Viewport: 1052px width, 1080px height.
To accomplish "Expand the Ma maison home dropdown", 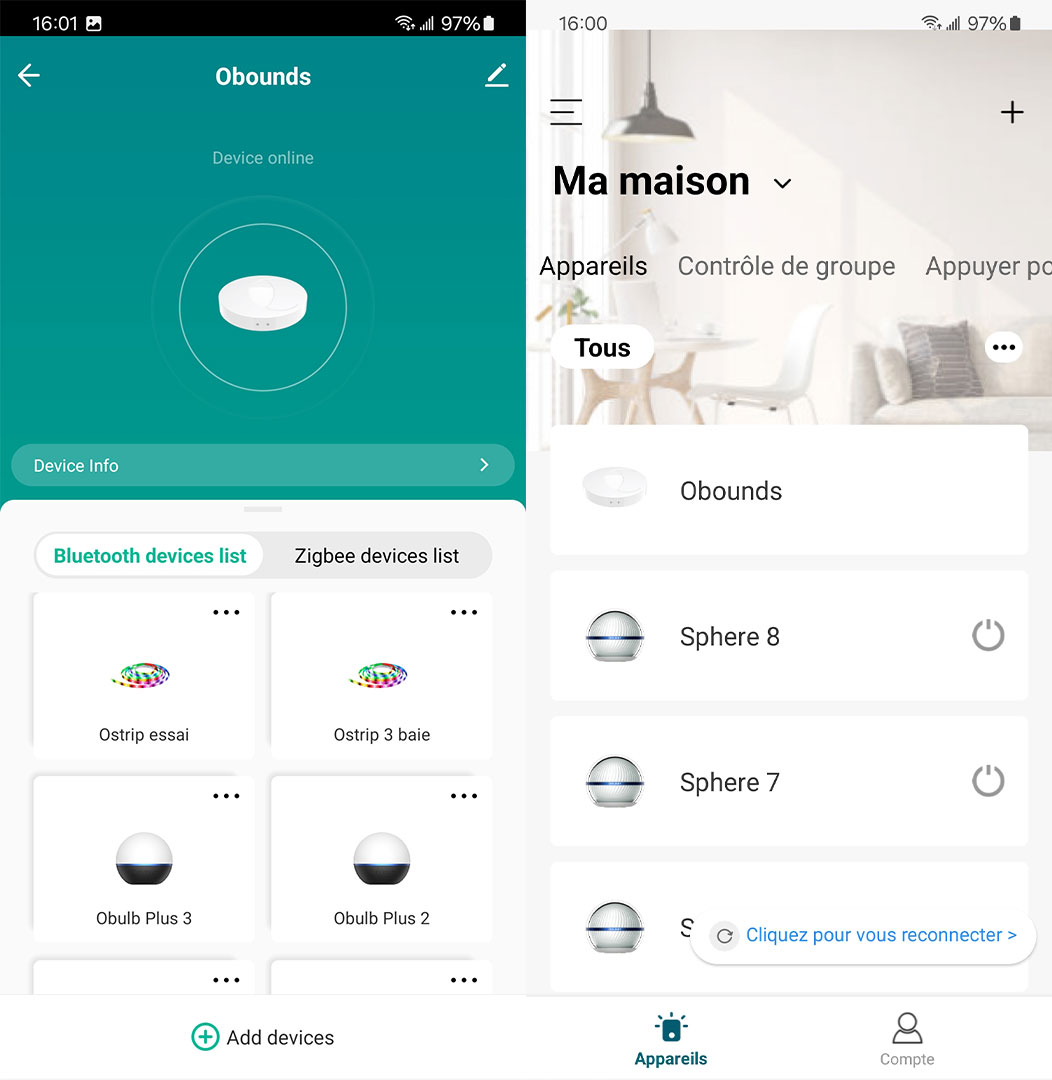I will click(x=783, y=183).
